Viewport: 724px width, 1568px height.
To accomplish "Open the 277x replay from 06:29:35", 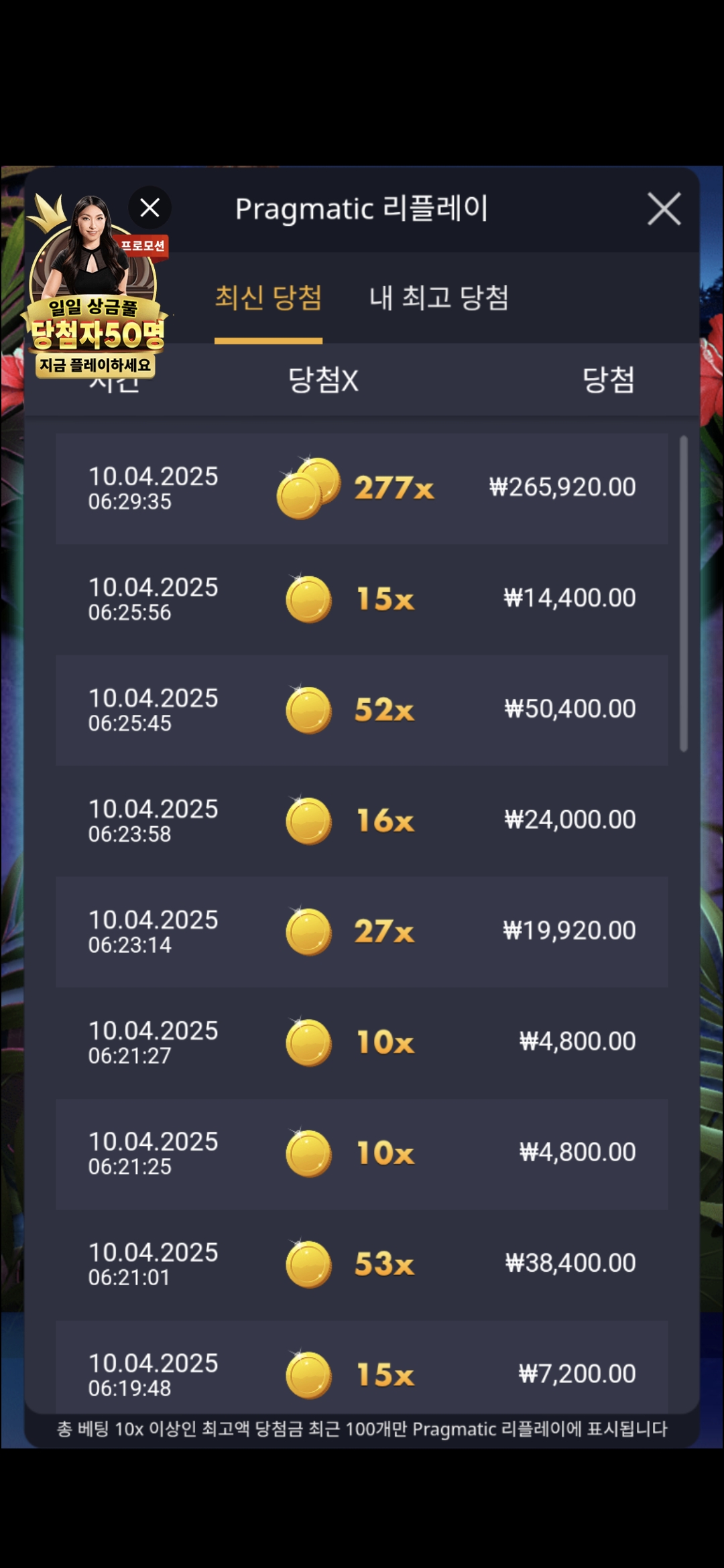I will click(362, 488).
